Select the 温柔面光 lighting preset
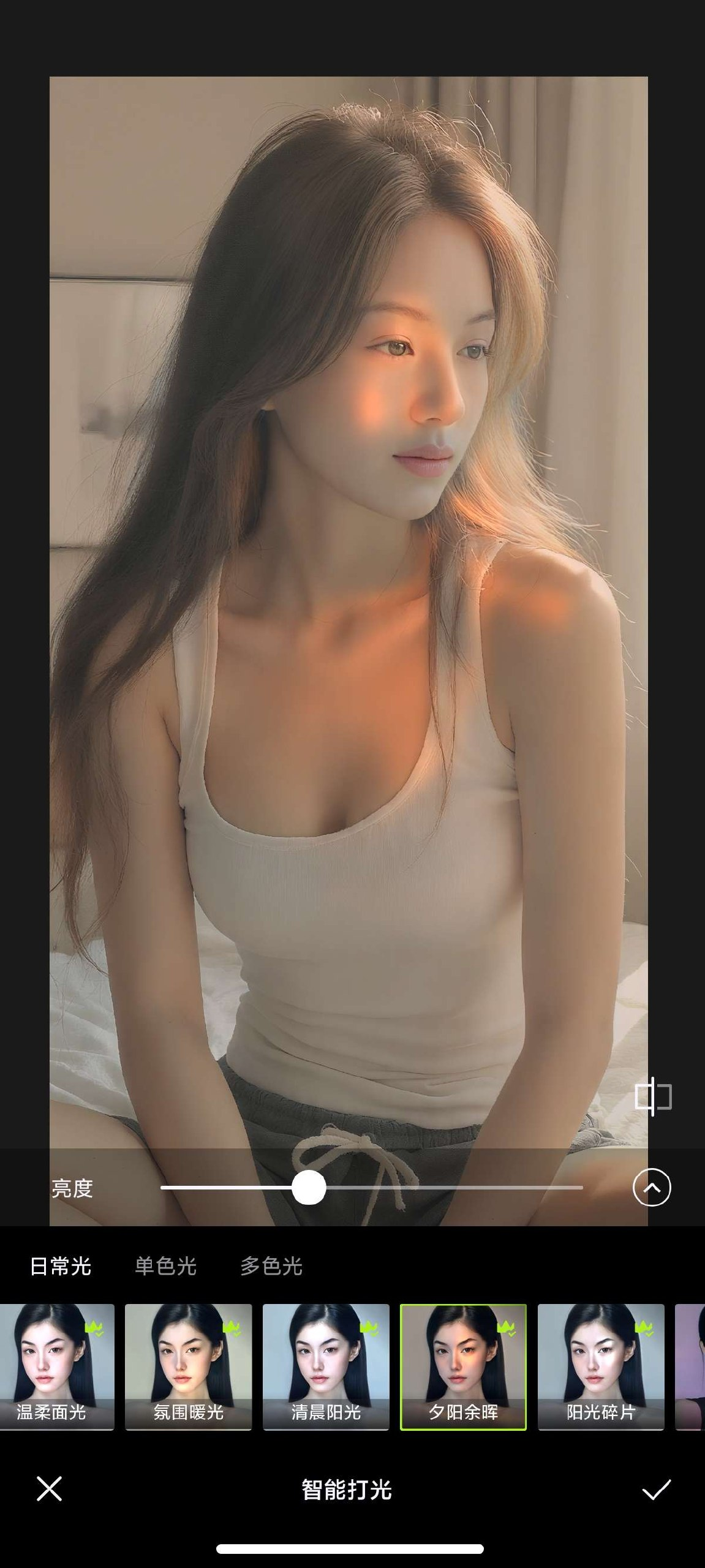Viewport: 705px width, 1568px height. coord(56,1367)
